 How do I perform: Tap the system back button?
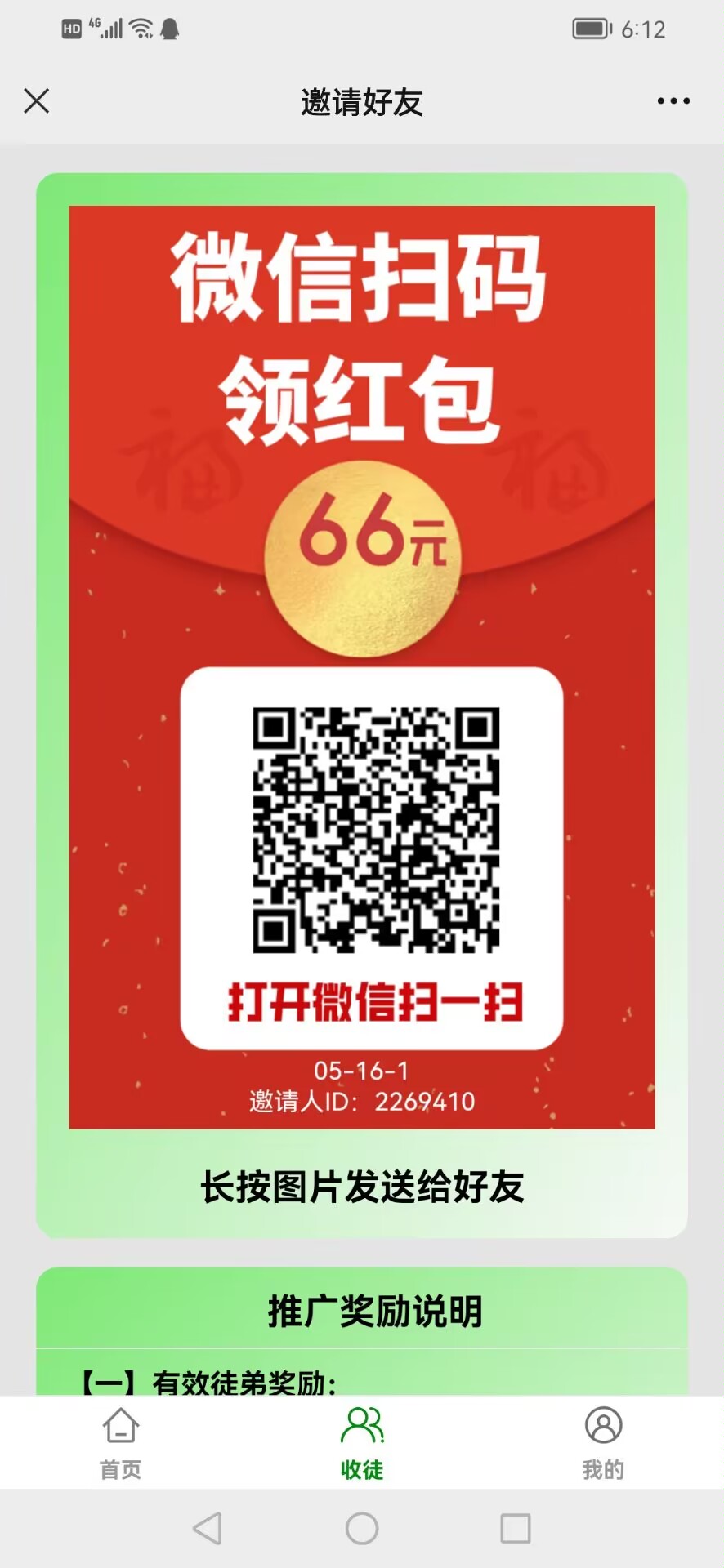208,1528
